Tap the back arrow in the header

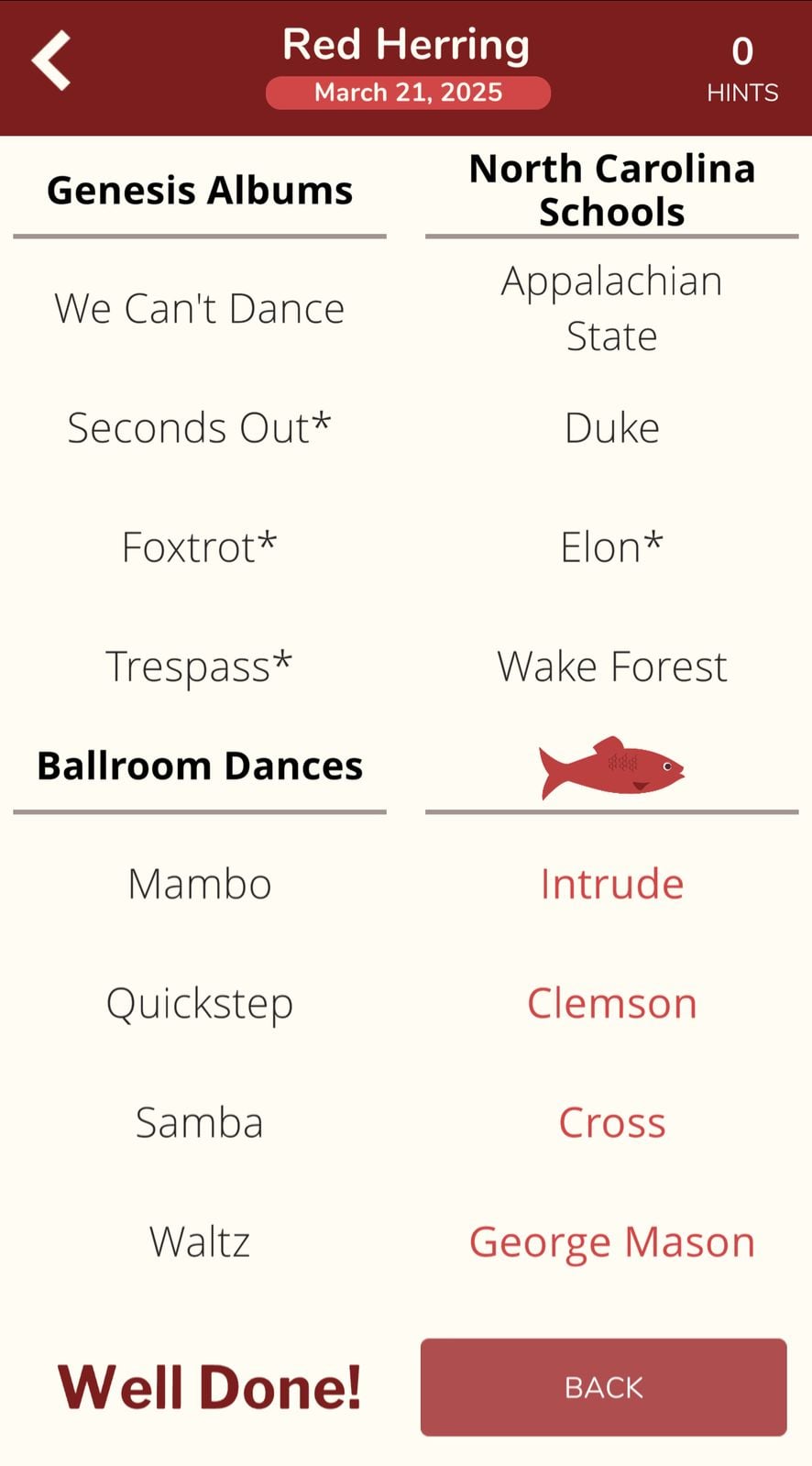[x=51, y=61]
